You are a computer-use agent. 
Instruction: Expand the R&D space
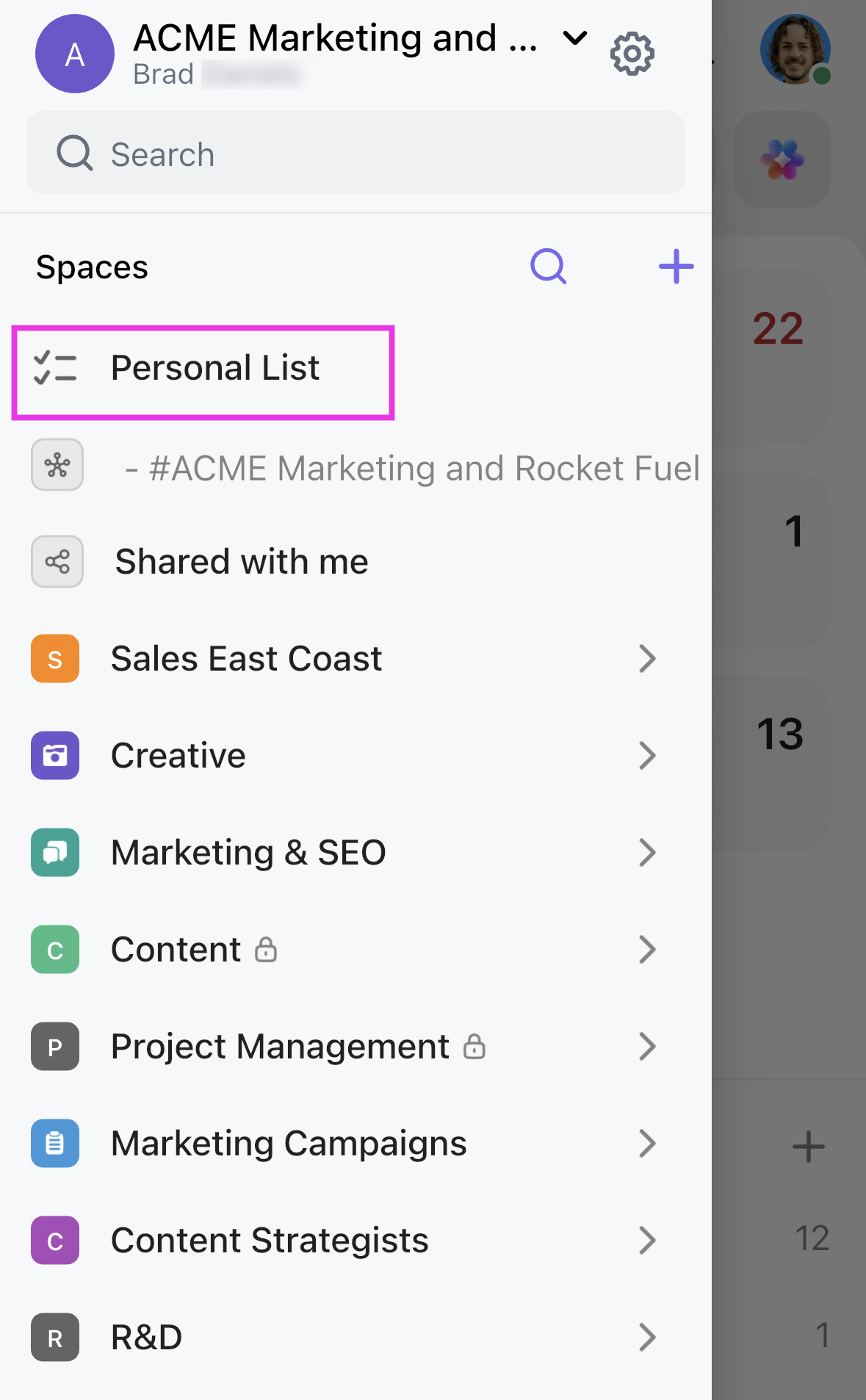[647, 1338]
